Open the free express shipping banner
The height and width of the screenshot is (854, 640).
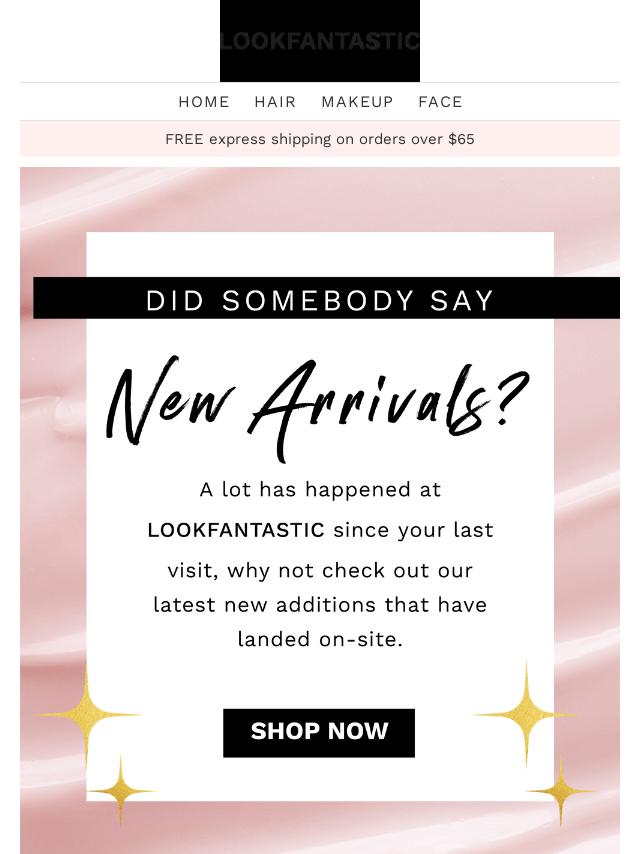[x=320, y=139]
